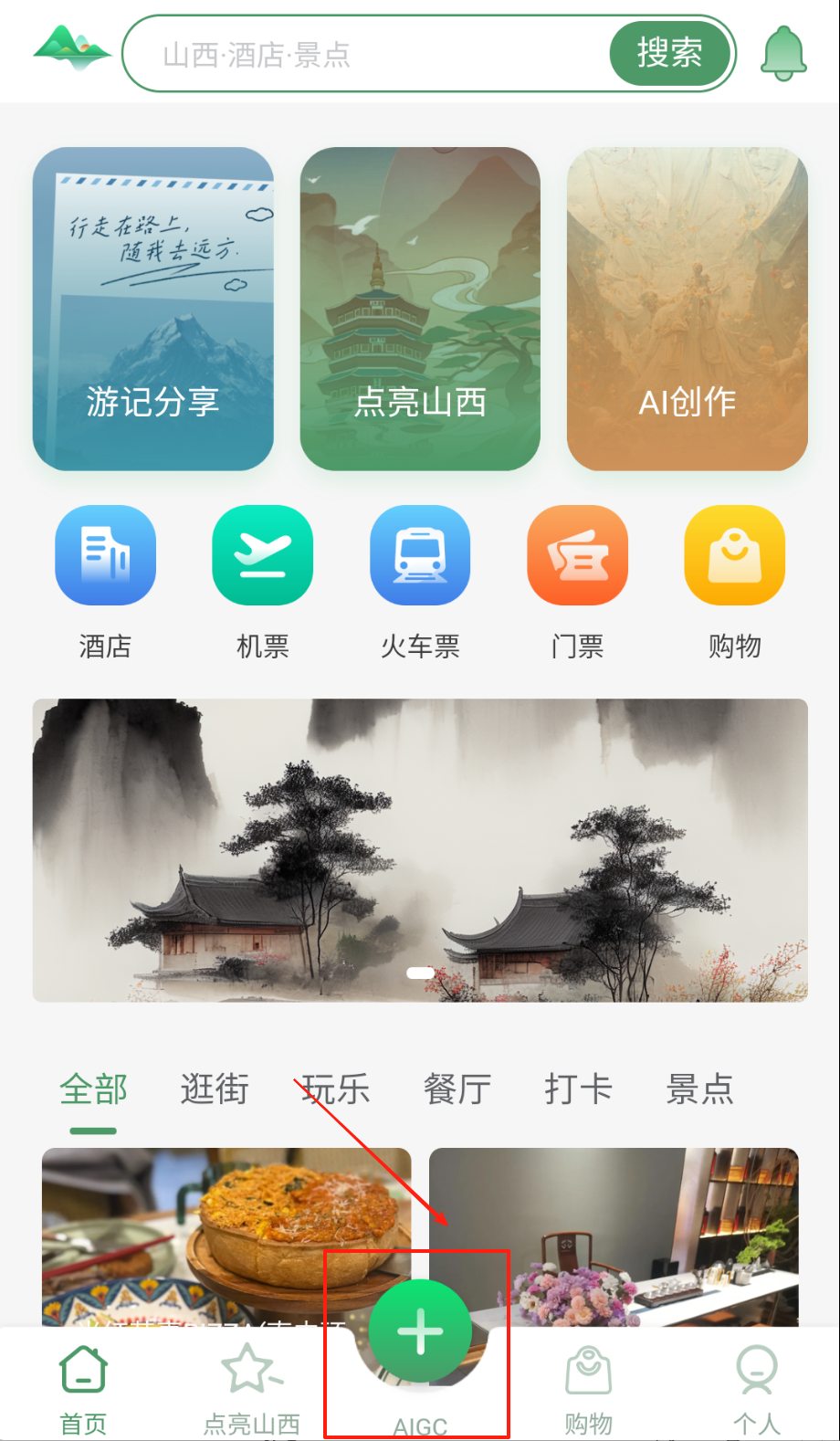Tap the green plus AIGC button

420,1332
